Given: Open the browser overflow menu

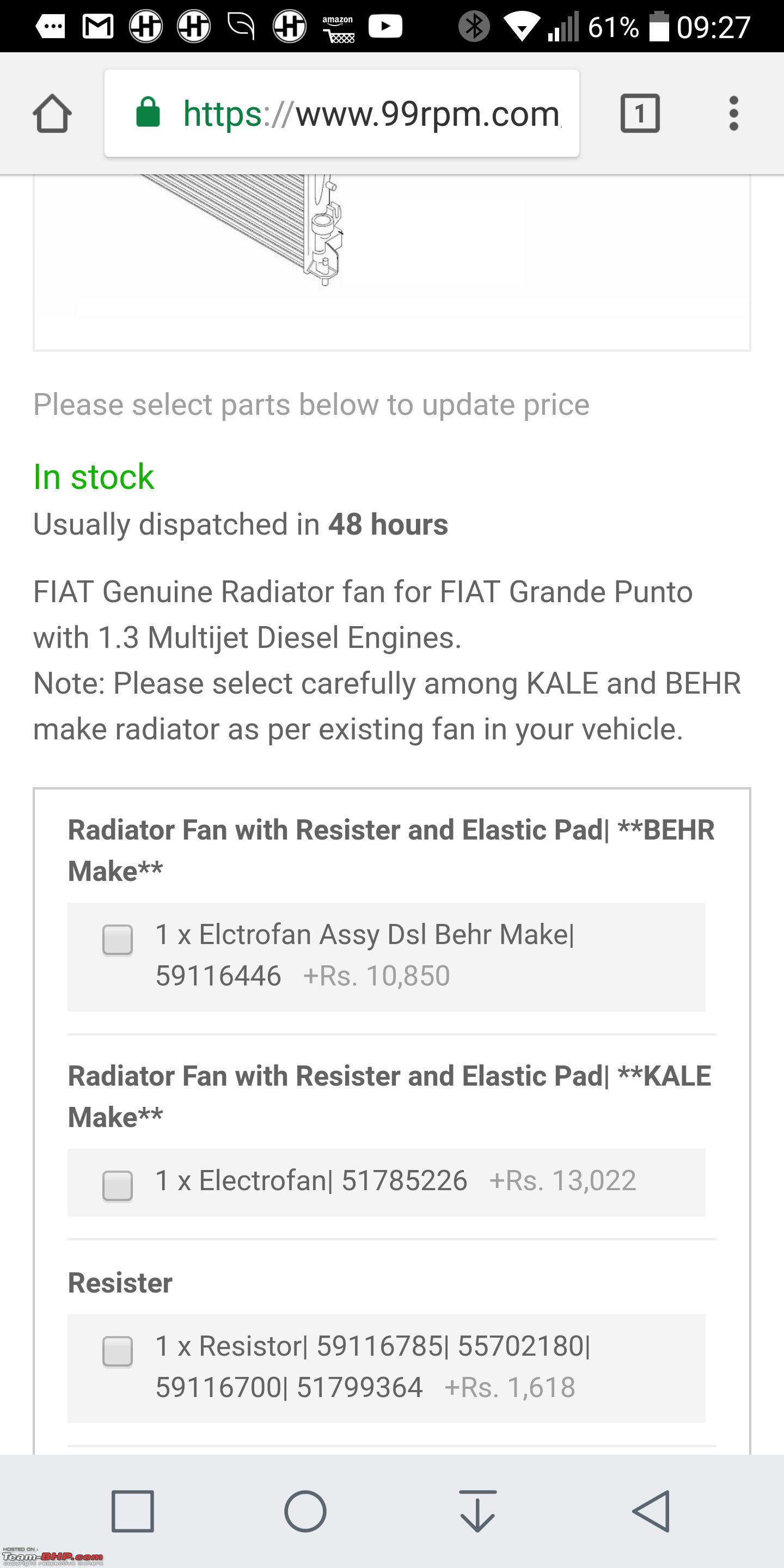Looking at the screenshot, I should click(733, 113).
